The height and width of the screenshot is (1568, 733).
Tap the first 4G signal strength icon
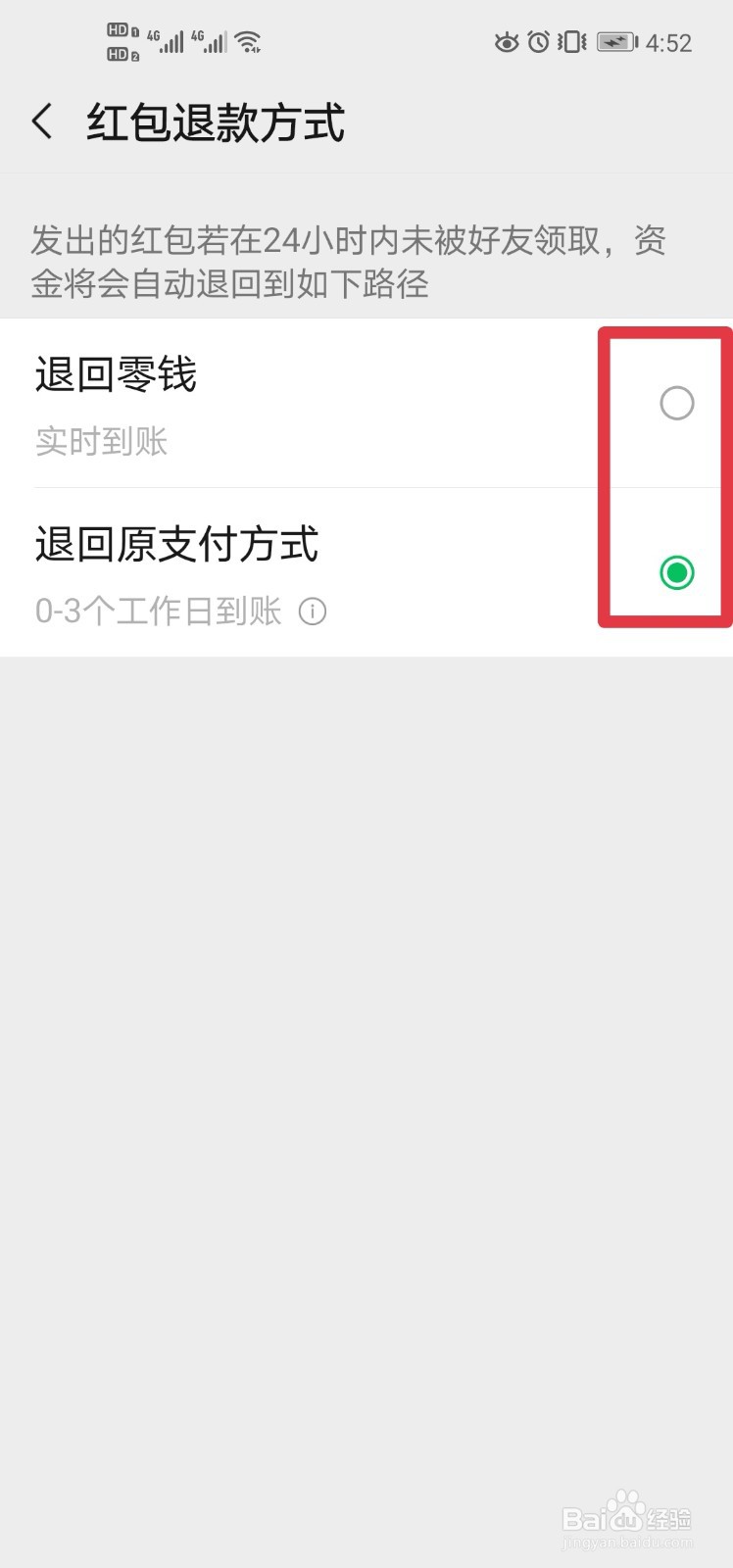(x=165, y=39)
